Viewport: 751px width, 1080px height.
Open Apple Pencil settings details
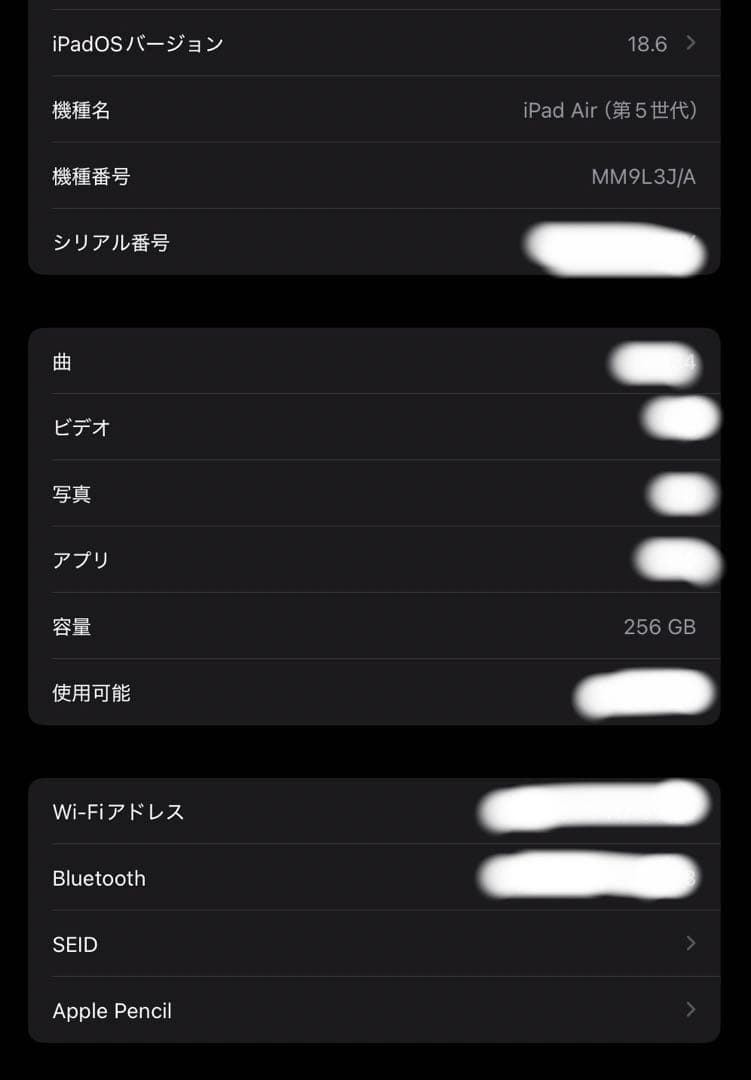[x=375, y=1011]
